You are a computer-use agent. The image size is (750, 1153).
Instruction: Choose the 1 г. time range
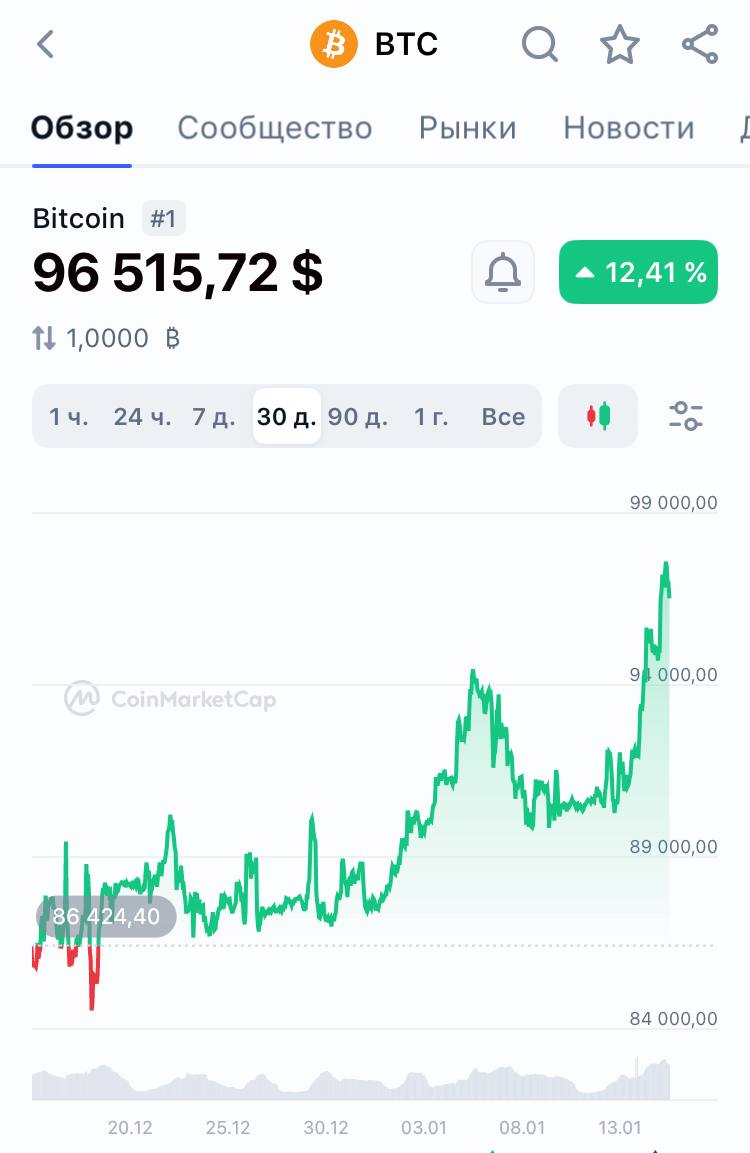tap(431, 416)
